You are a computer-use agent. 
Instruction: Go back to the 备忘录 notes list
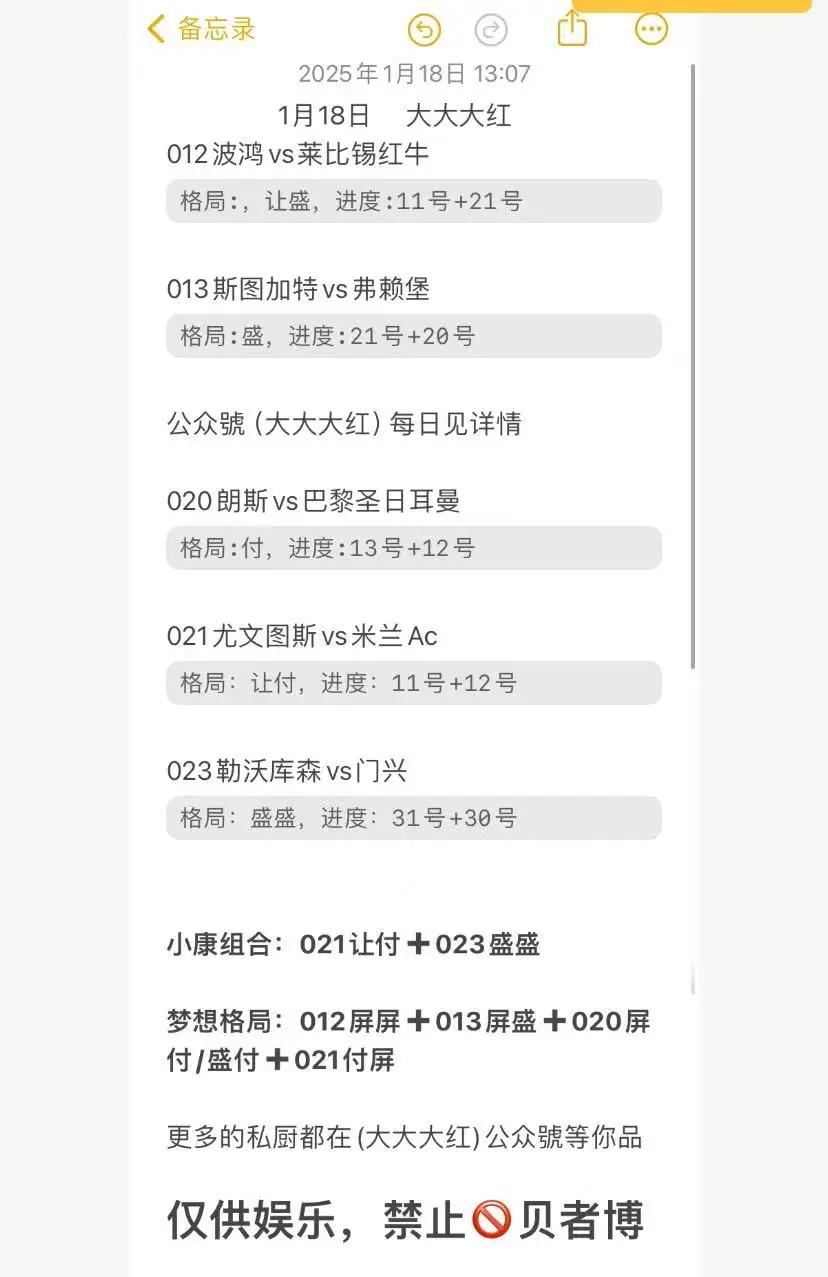pos(201,29)
